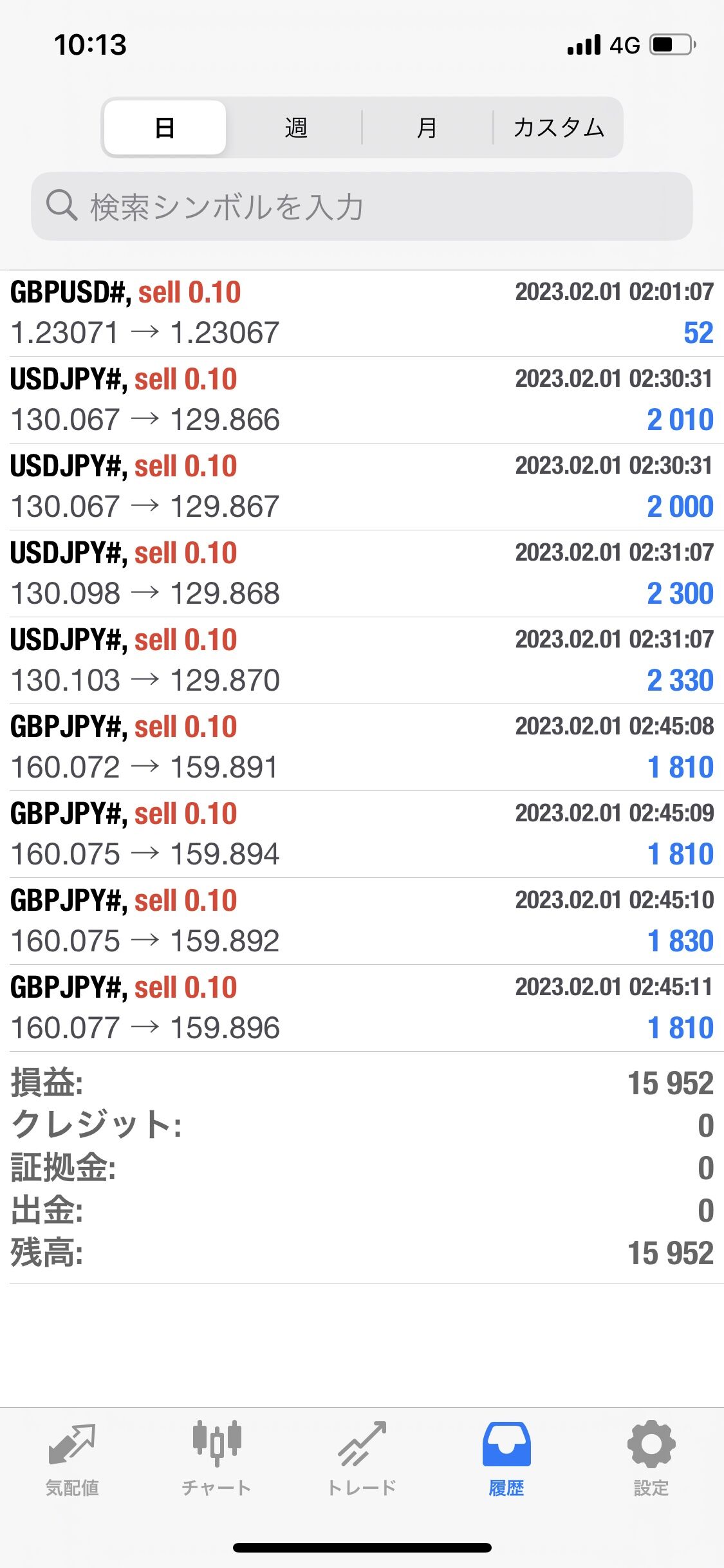The width and height of the screenshot is (724, 1568).
Task: Open GBPJPY# trade closed at 02:45:09
Action: pos(362,834)
